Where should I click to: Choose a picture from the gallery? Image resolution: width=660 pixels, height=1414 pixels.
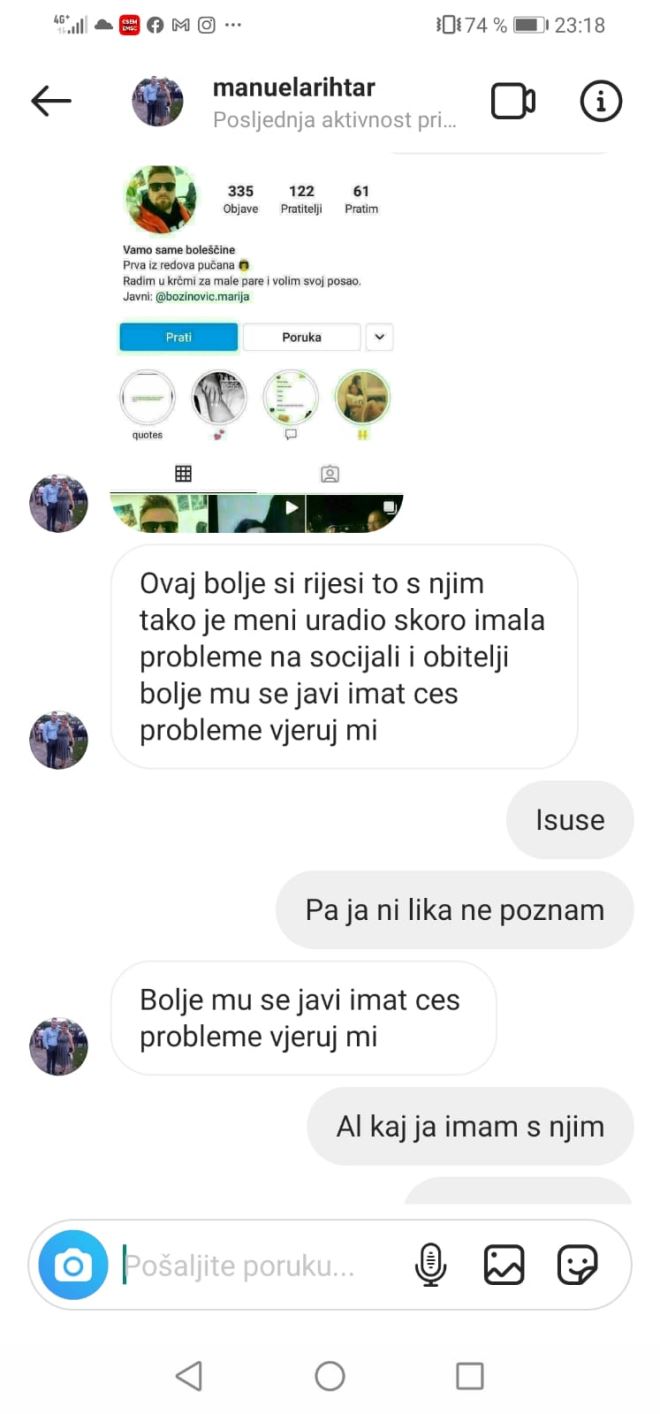pos(504,1266)
